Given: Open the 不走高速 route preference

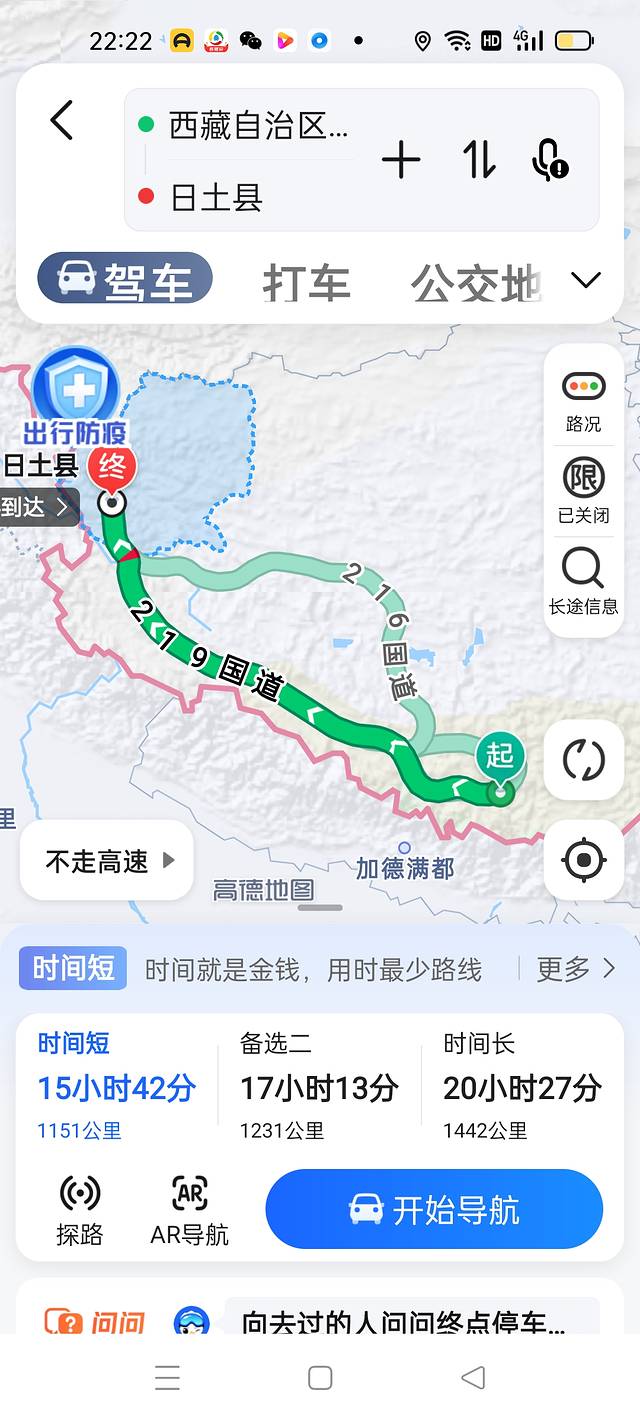Looking at the screenshot, I should point(108,861).
